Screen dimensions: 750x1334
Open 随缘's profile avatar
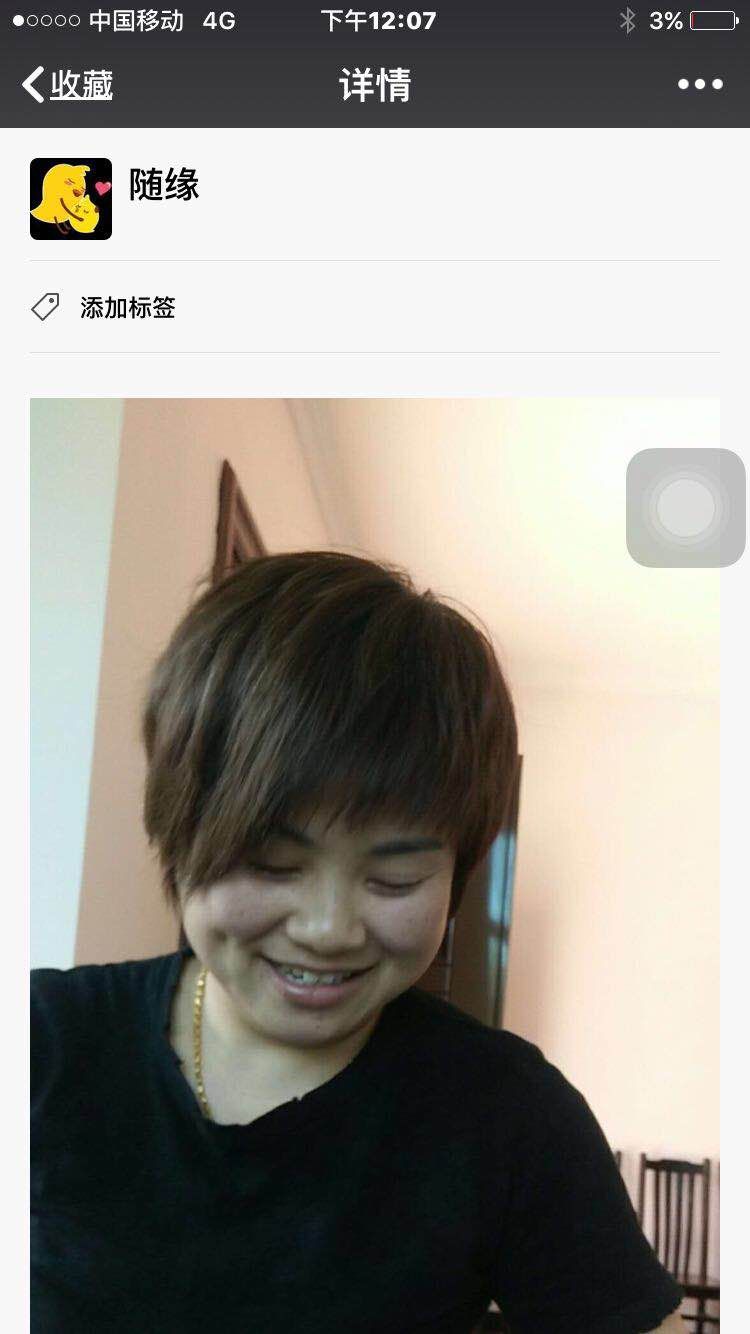(71, 199)
